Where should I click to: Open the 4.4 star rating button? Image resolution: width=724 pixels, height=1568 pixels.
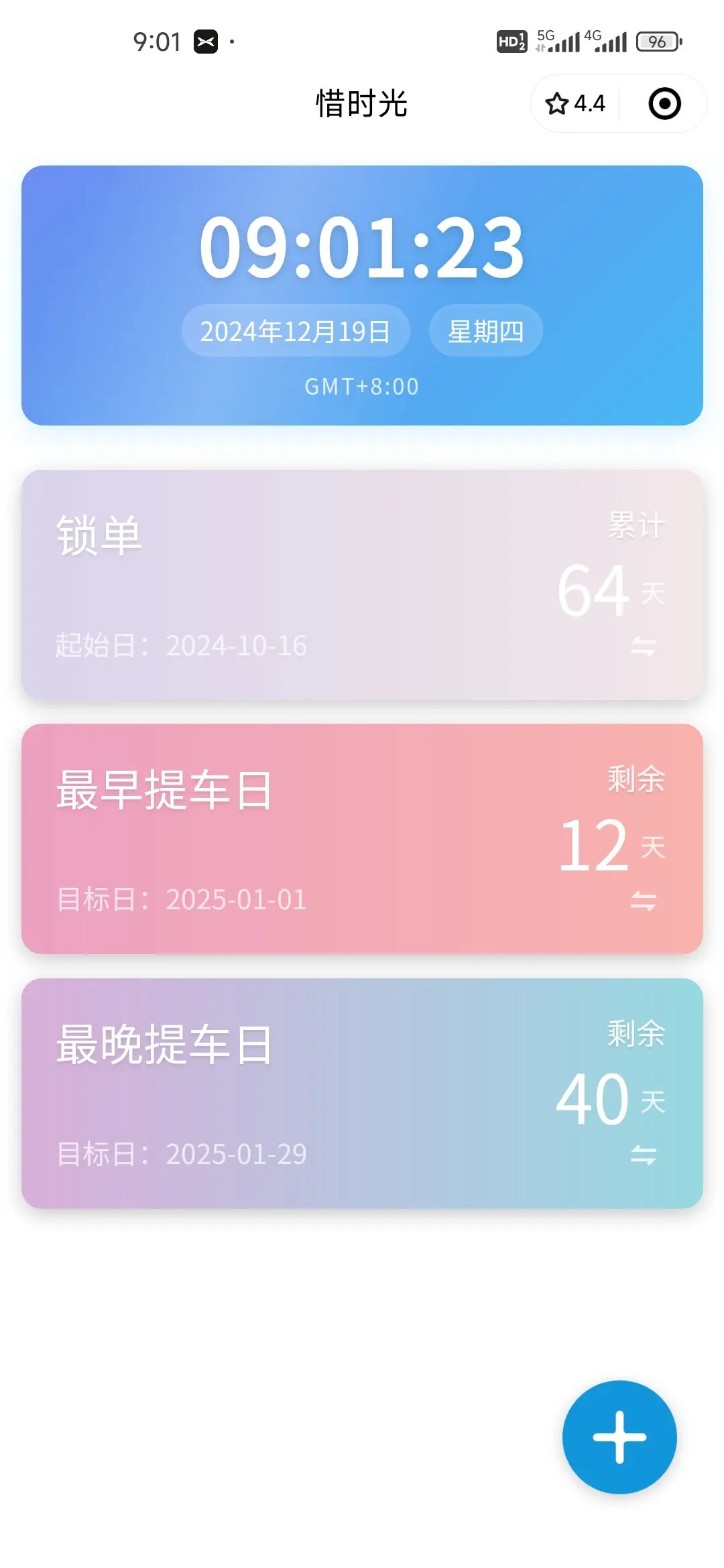tap(575, 104)
